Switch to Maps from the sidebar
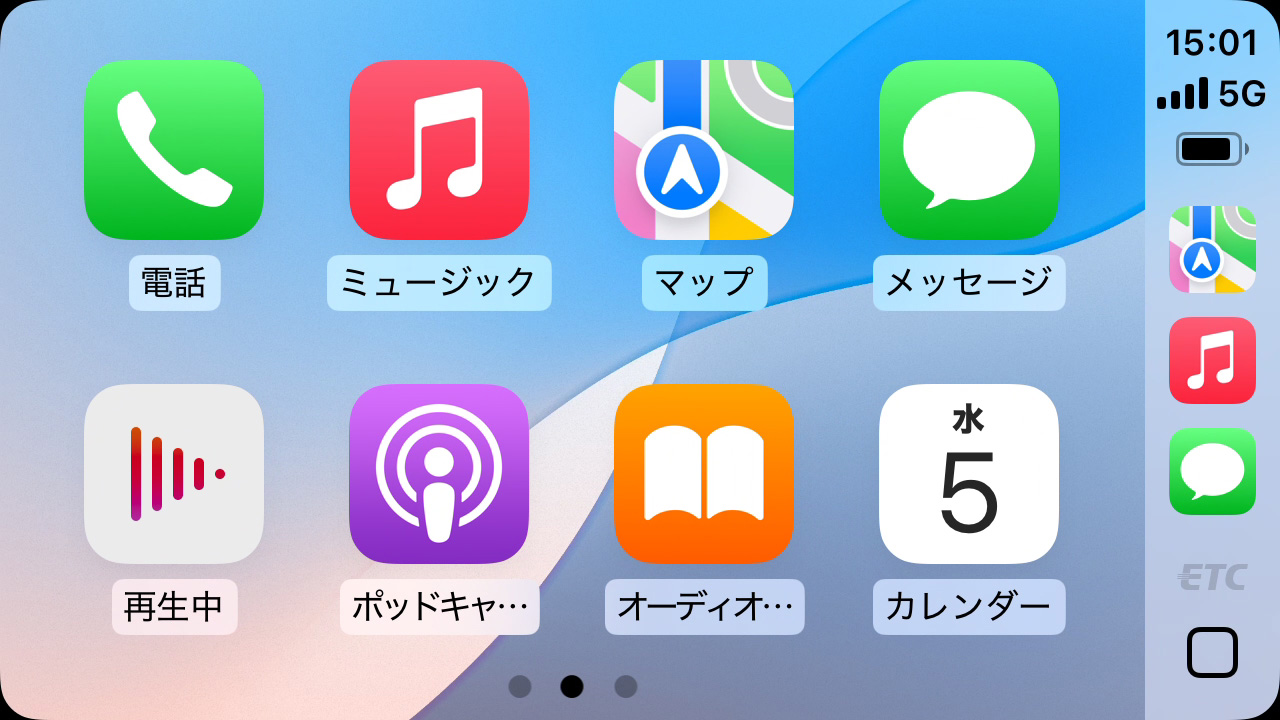Screen dimensions: 1280x720 (x=1212, y=249)
